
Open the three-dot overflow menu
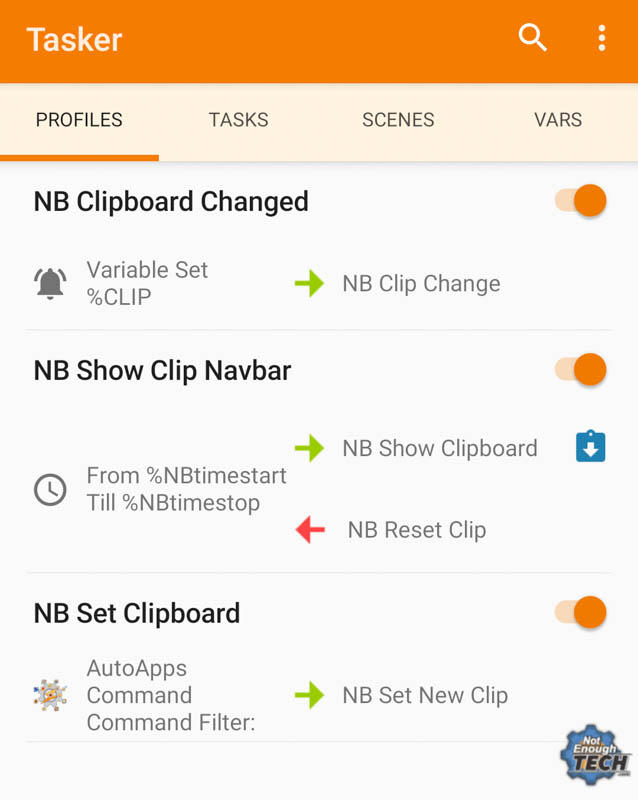coord(601,39)
